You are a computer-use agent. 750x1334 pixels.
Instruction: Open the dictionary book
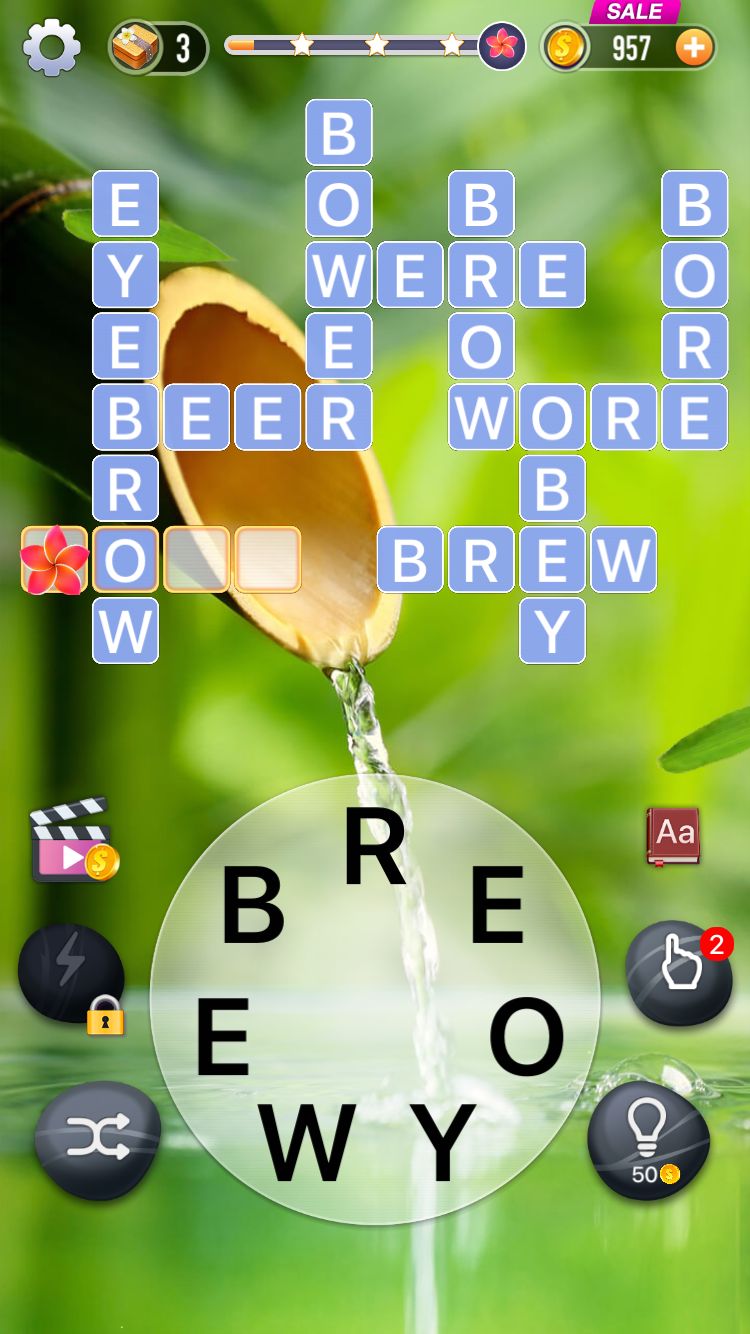[x=673, y=836]
